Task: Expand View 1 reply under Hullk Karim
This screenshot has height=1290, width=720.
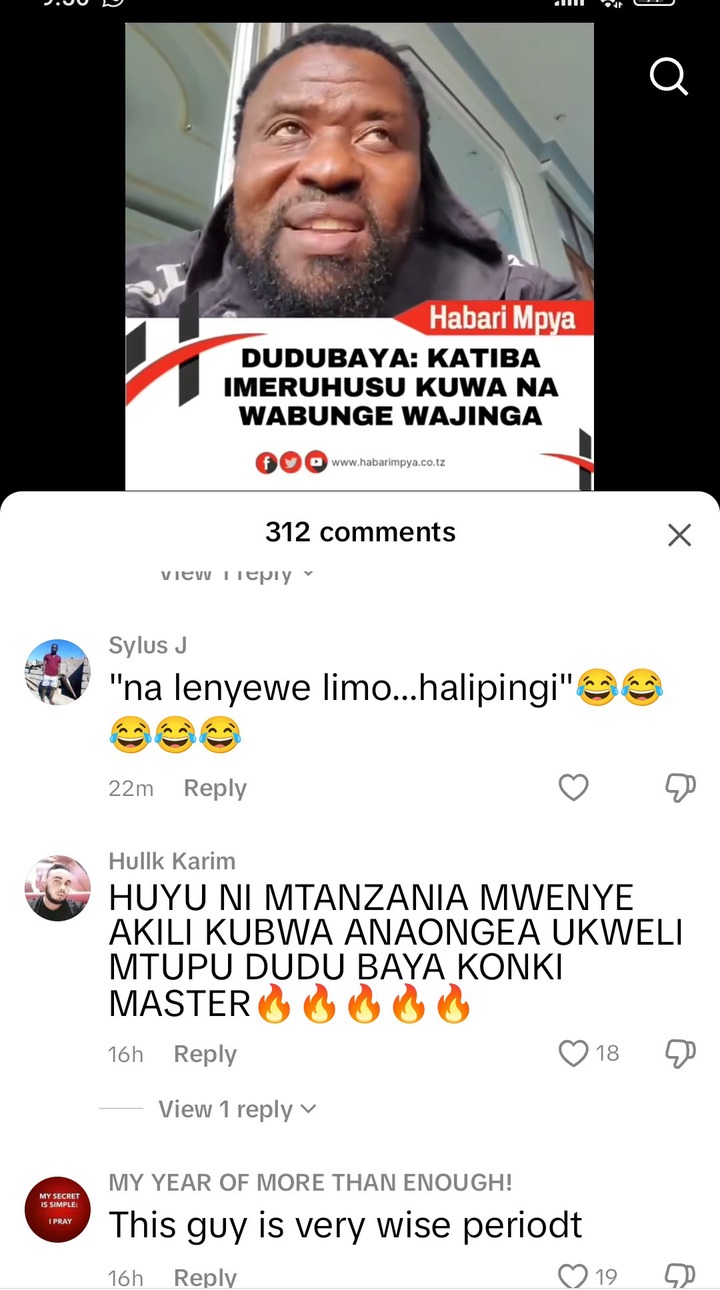Action: (237, 1109)
